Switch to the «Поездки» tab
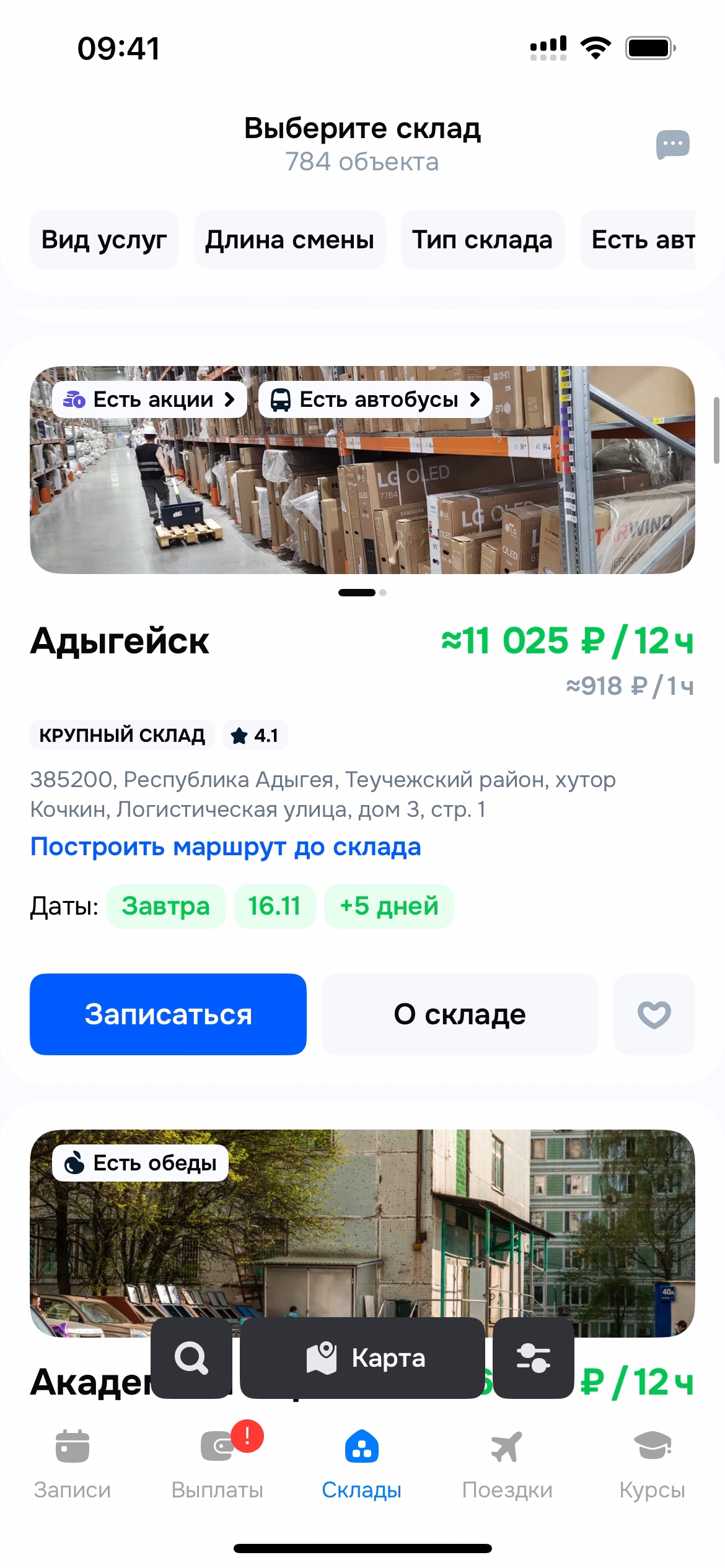 507,1463
